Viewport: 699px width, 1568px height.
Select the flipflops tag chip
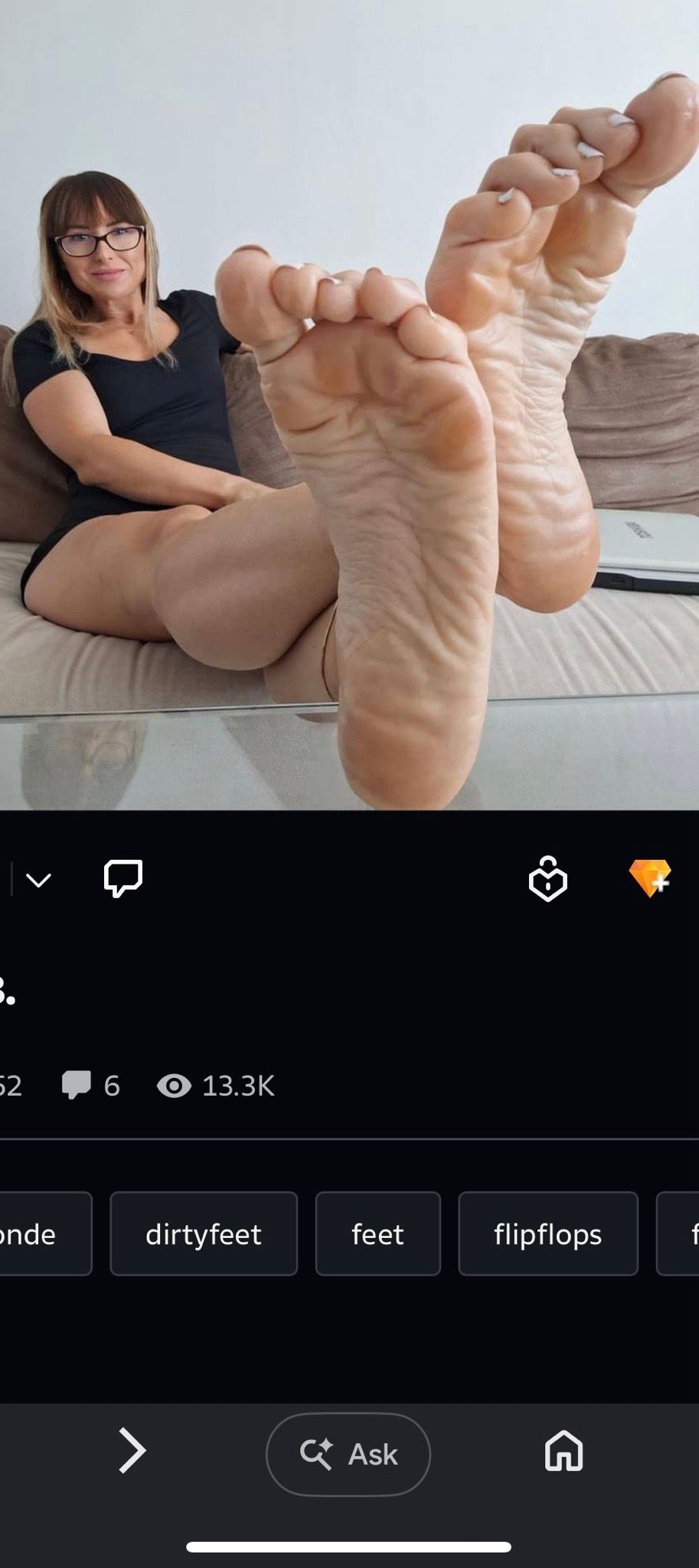click(548, 1233)
